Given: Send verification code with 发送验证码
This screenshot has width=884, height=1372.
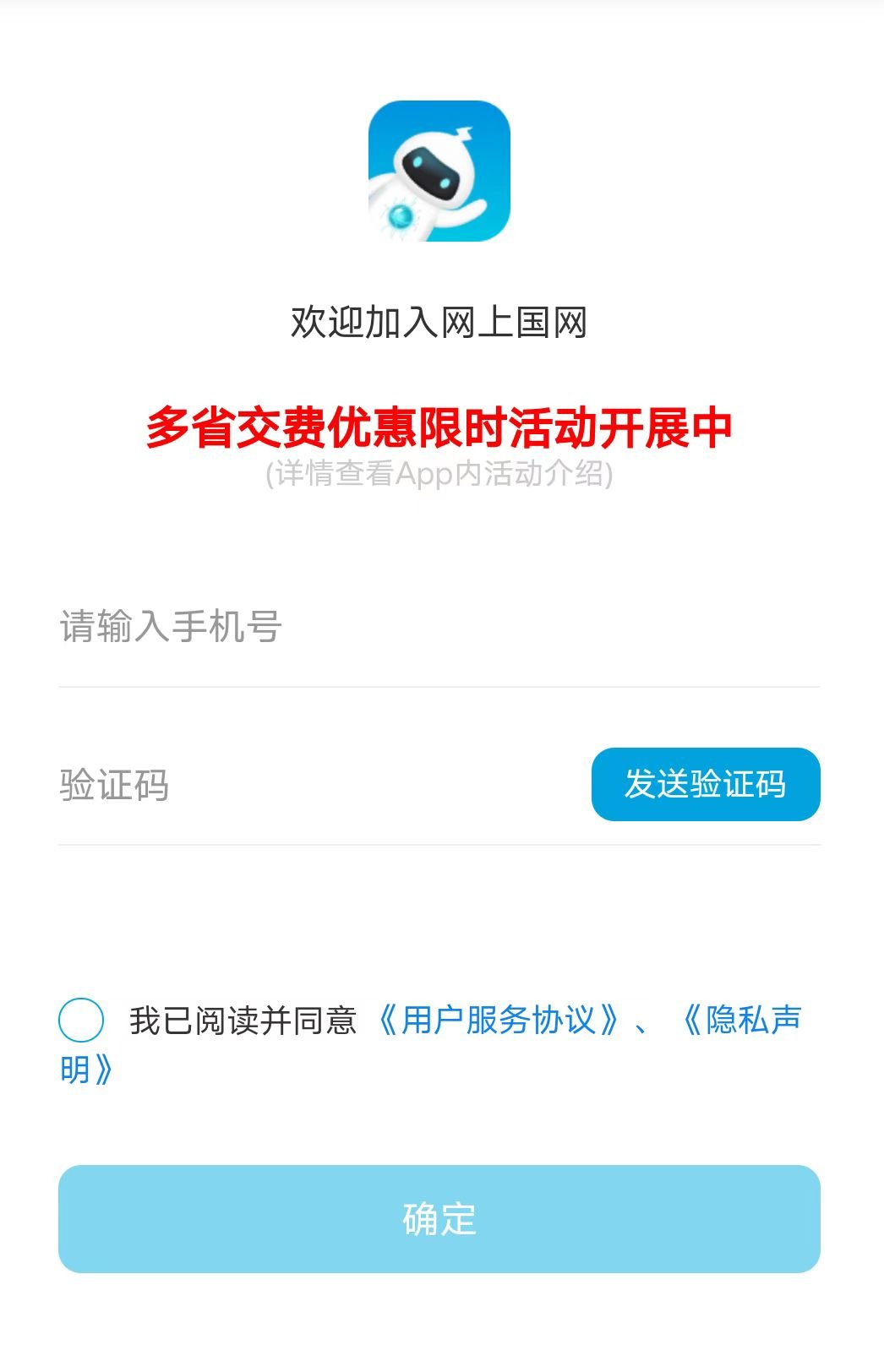Looking at the screenshot, I should click(705, 784).
